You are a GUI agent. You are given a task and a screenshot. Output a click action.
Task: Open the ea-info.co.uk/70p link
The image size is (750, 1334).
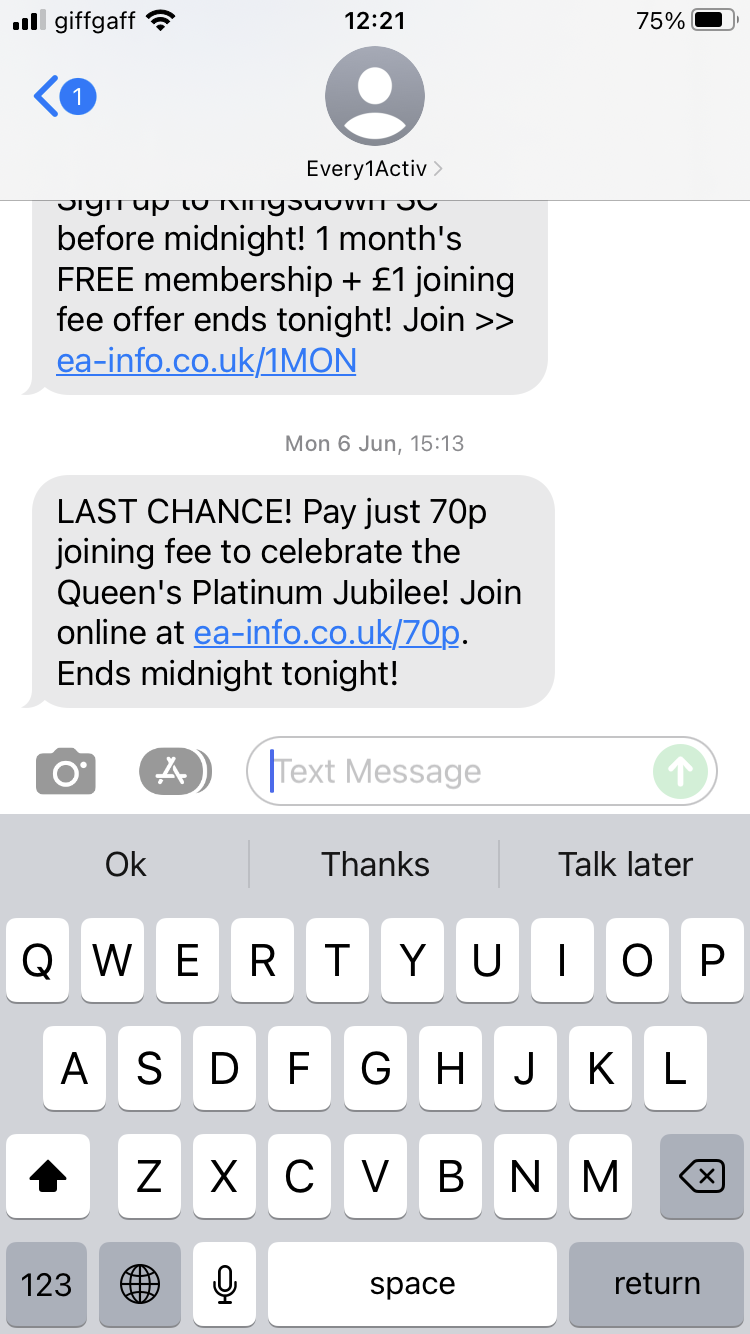coord(327,632)
